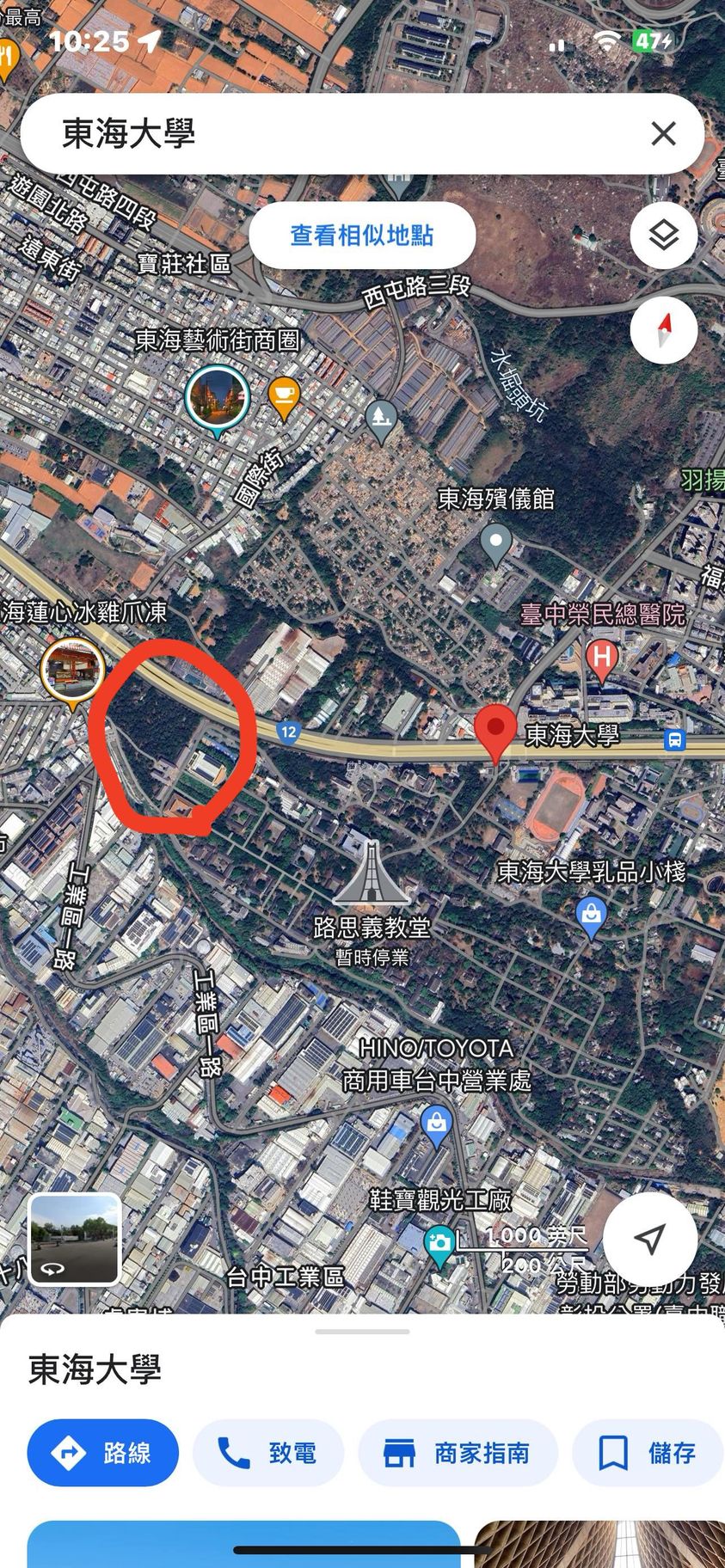725x1568 pixels.
Task: Get directions with the 路線 button
Action: coord(103,1453)
